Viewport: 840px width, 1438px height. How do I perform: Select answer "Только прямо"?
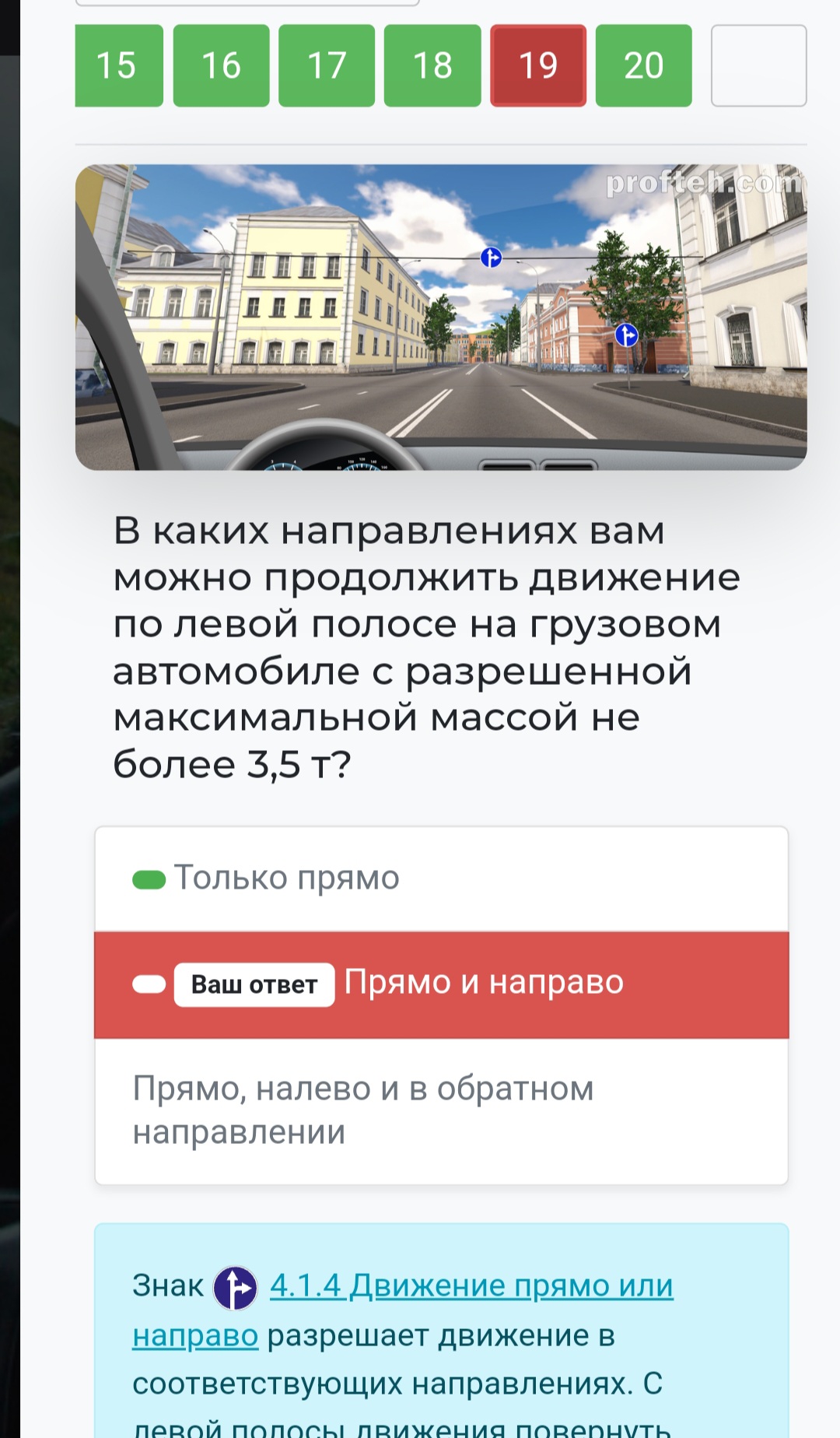click(441, 879)
